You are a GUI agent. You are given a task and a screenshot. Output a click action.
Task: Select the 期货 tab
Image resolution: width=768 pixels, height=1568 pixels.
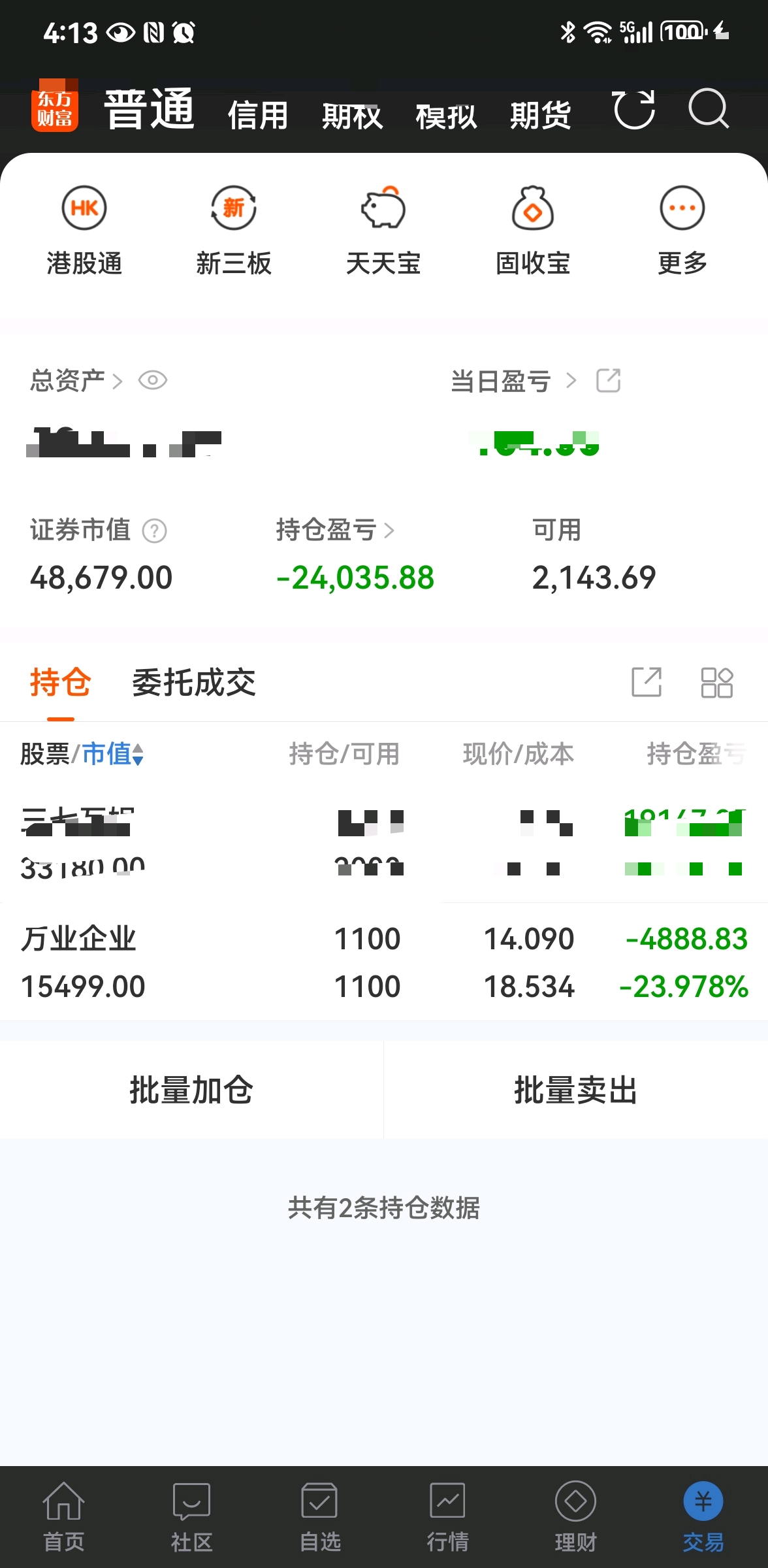tap(541, 116)
